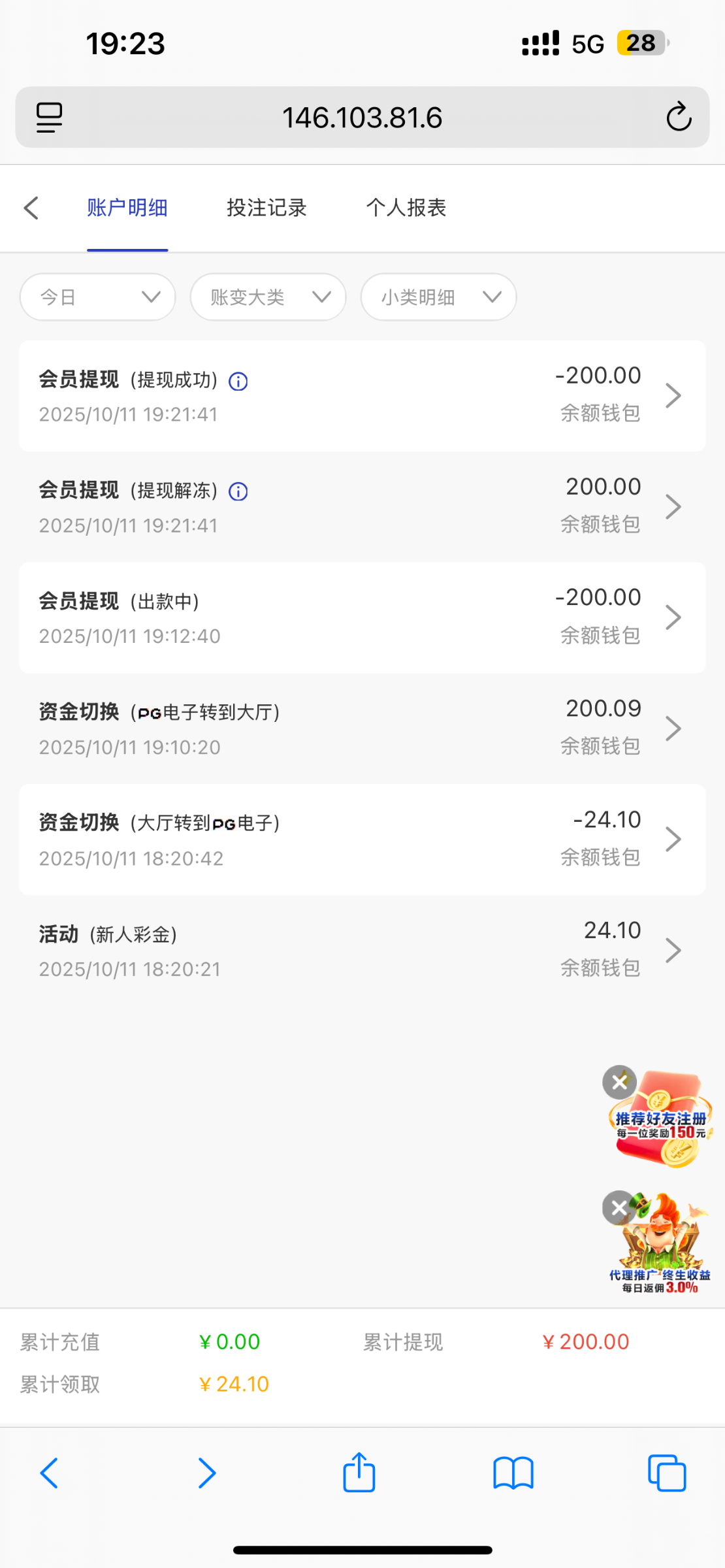Tap the info icon next to 提现成功
Viewport: 725px width, 1568px height.
(238, 381)
